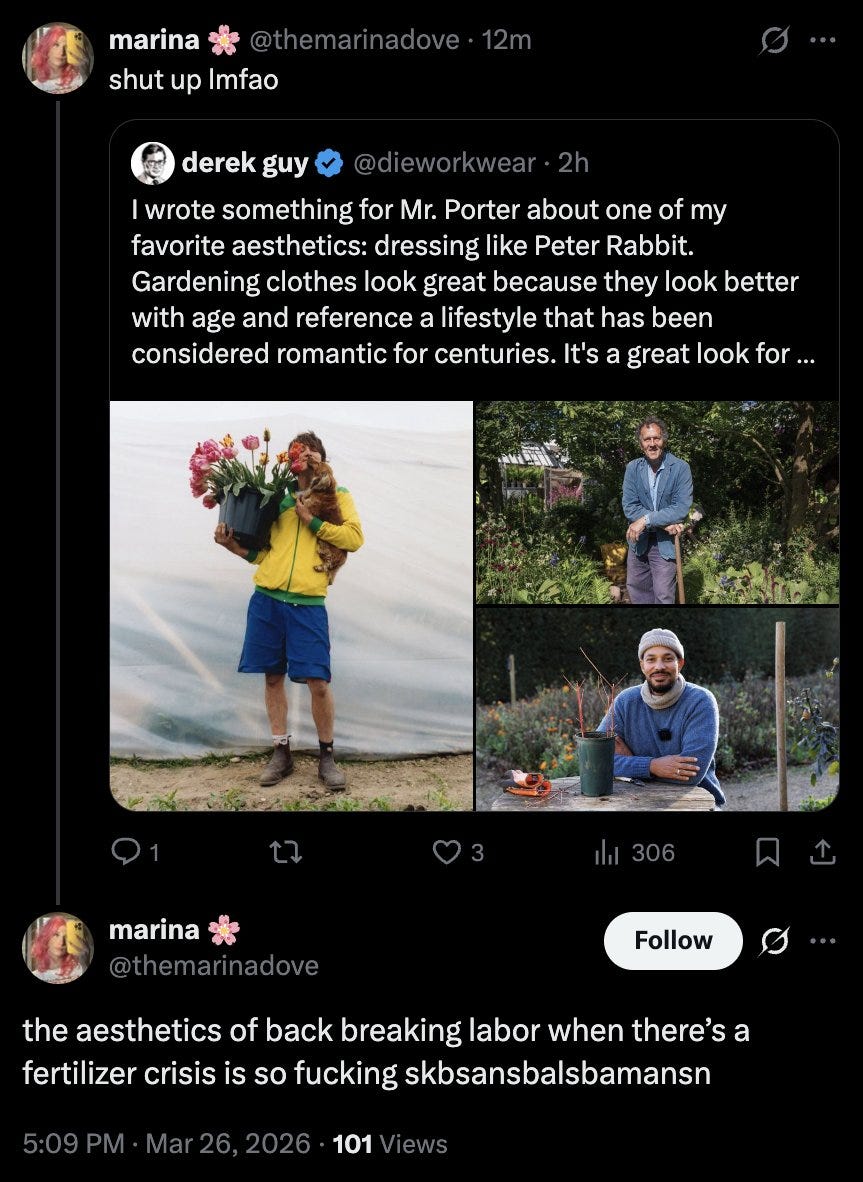
Task: Tap the Grok icon on "shut up lmfao" post
Action: pos(773,42)
